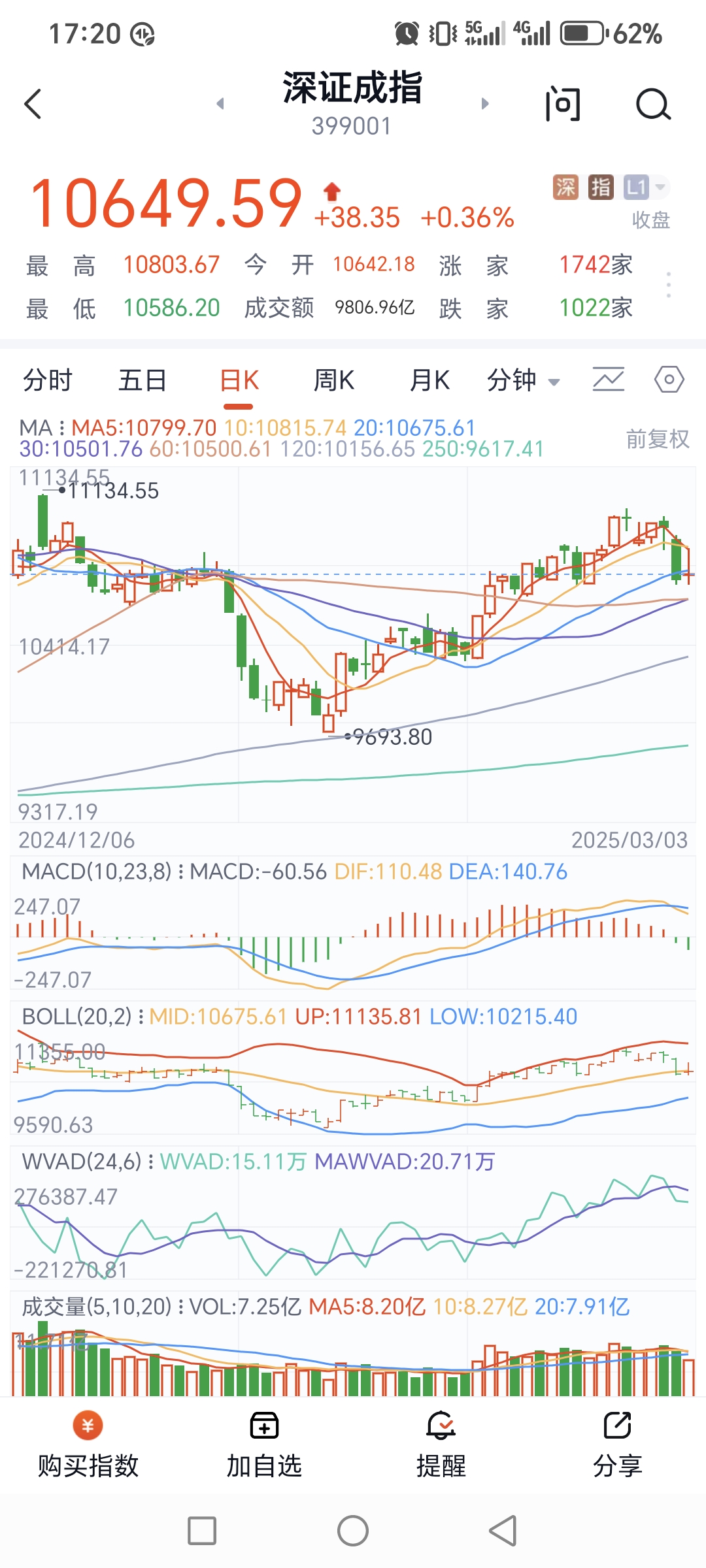Add the index to watchlist with 加自选
Screen dimensions: 706x1568
pyautogui.click(x=264, y=1445)
